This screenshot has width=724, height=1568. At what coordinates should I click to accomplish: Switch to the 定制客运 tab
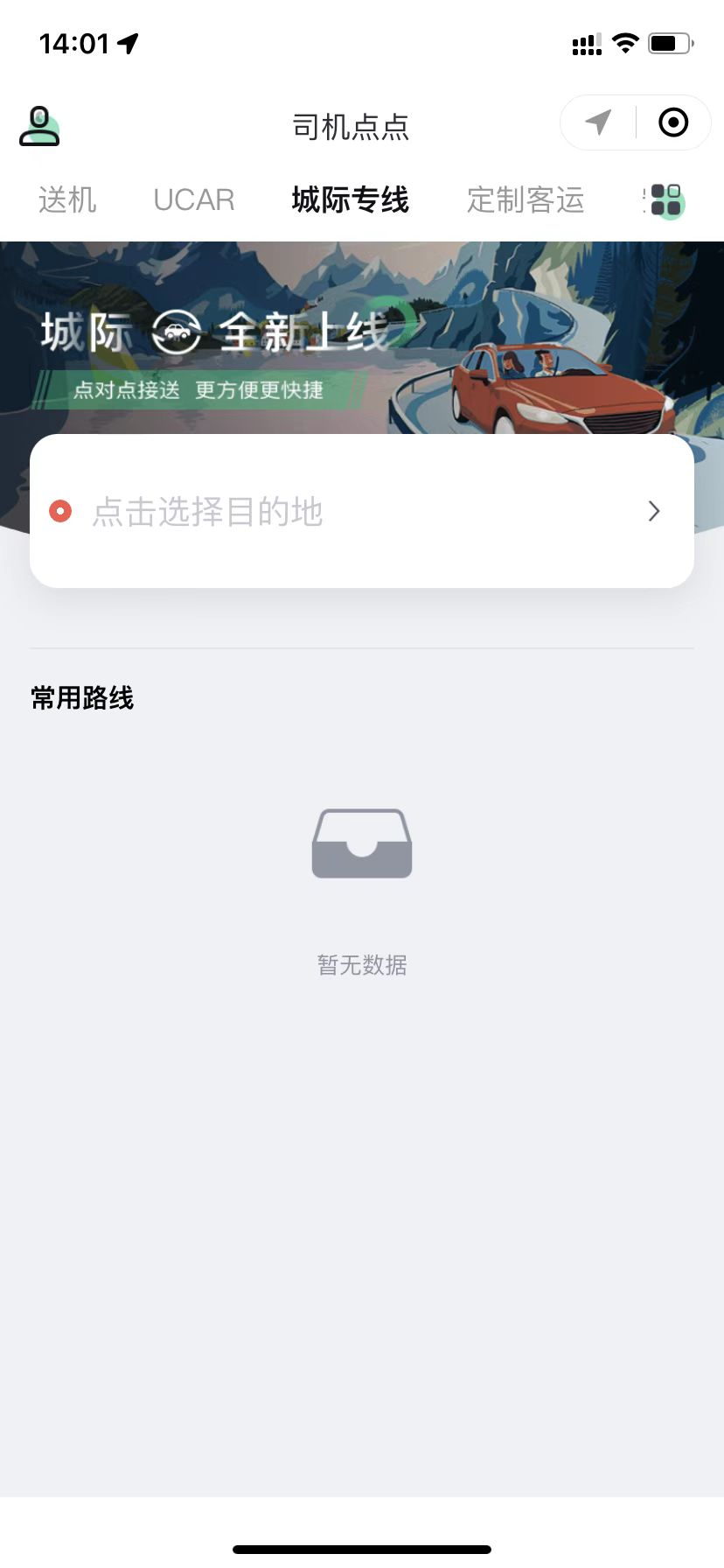pos(525,200)
